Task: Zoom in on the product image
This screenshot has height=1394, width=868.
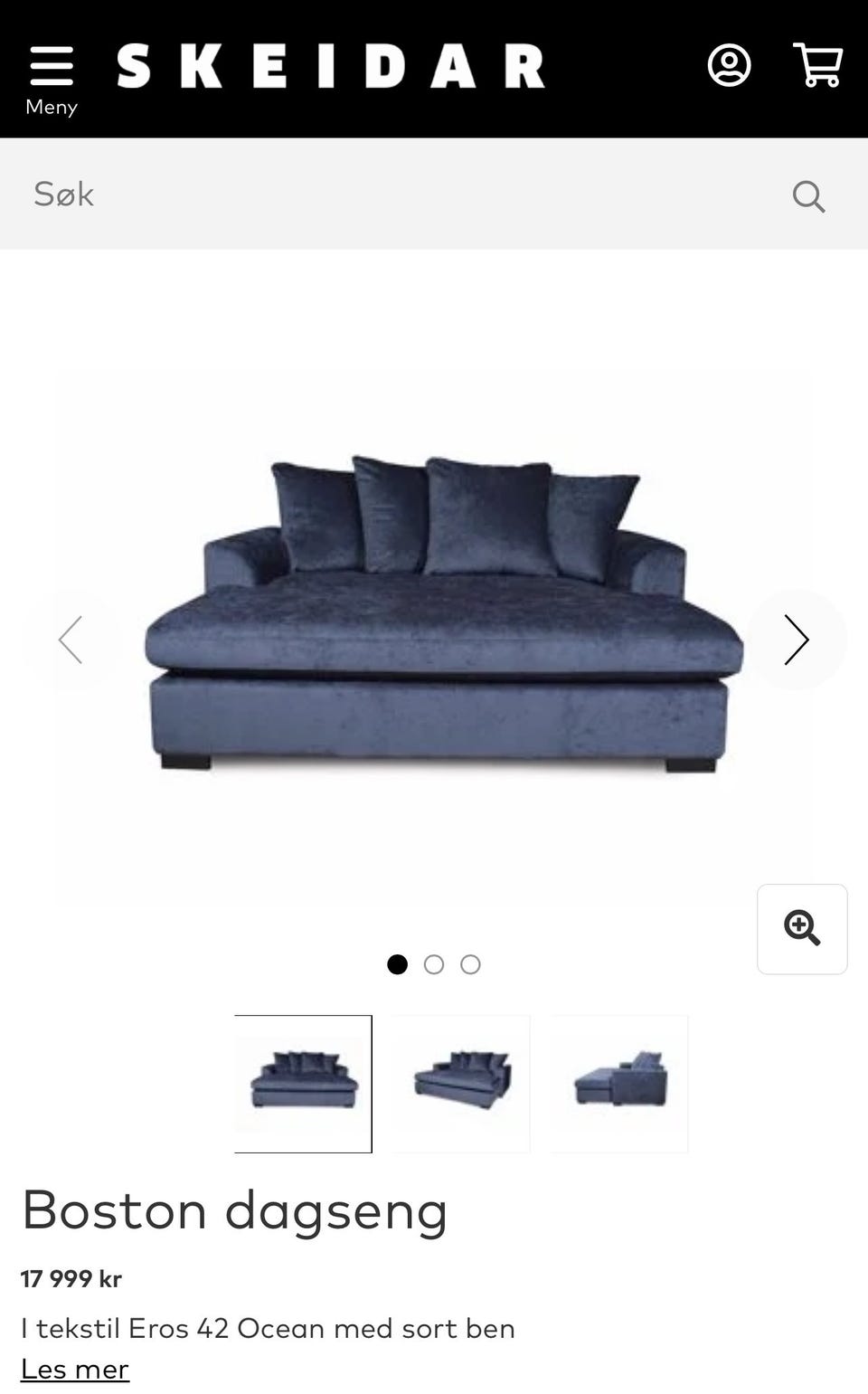Action: pos(802,929)
